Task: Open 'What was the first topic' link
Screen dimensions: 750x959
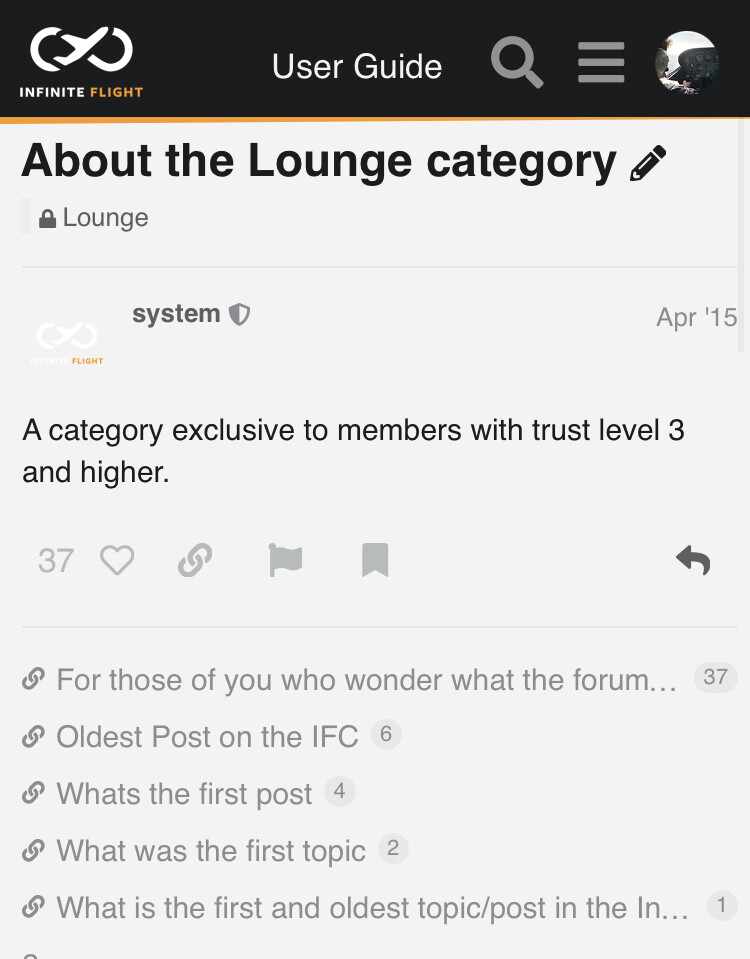Action: tap(211, 851)
